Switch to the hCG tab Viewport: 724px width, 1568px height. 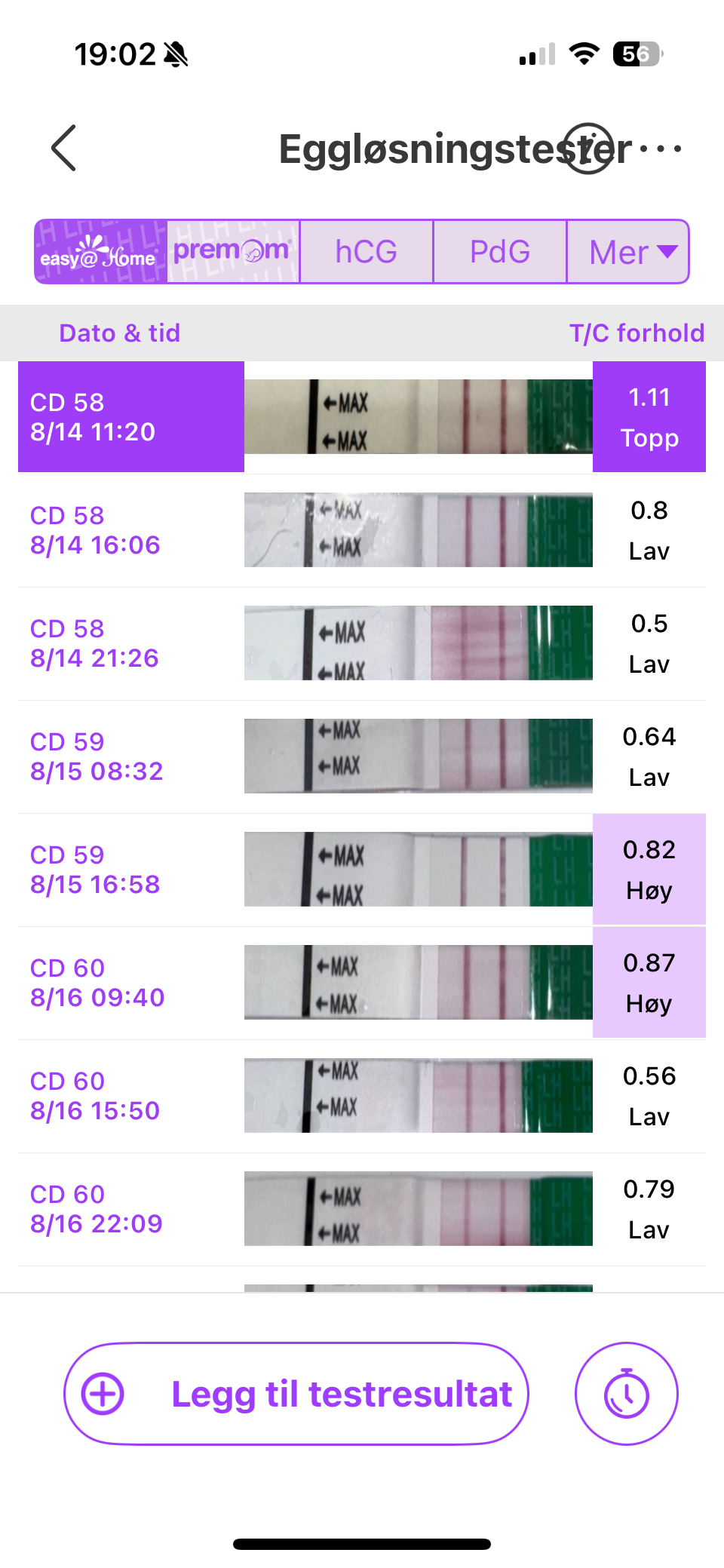tap(367, 252)
